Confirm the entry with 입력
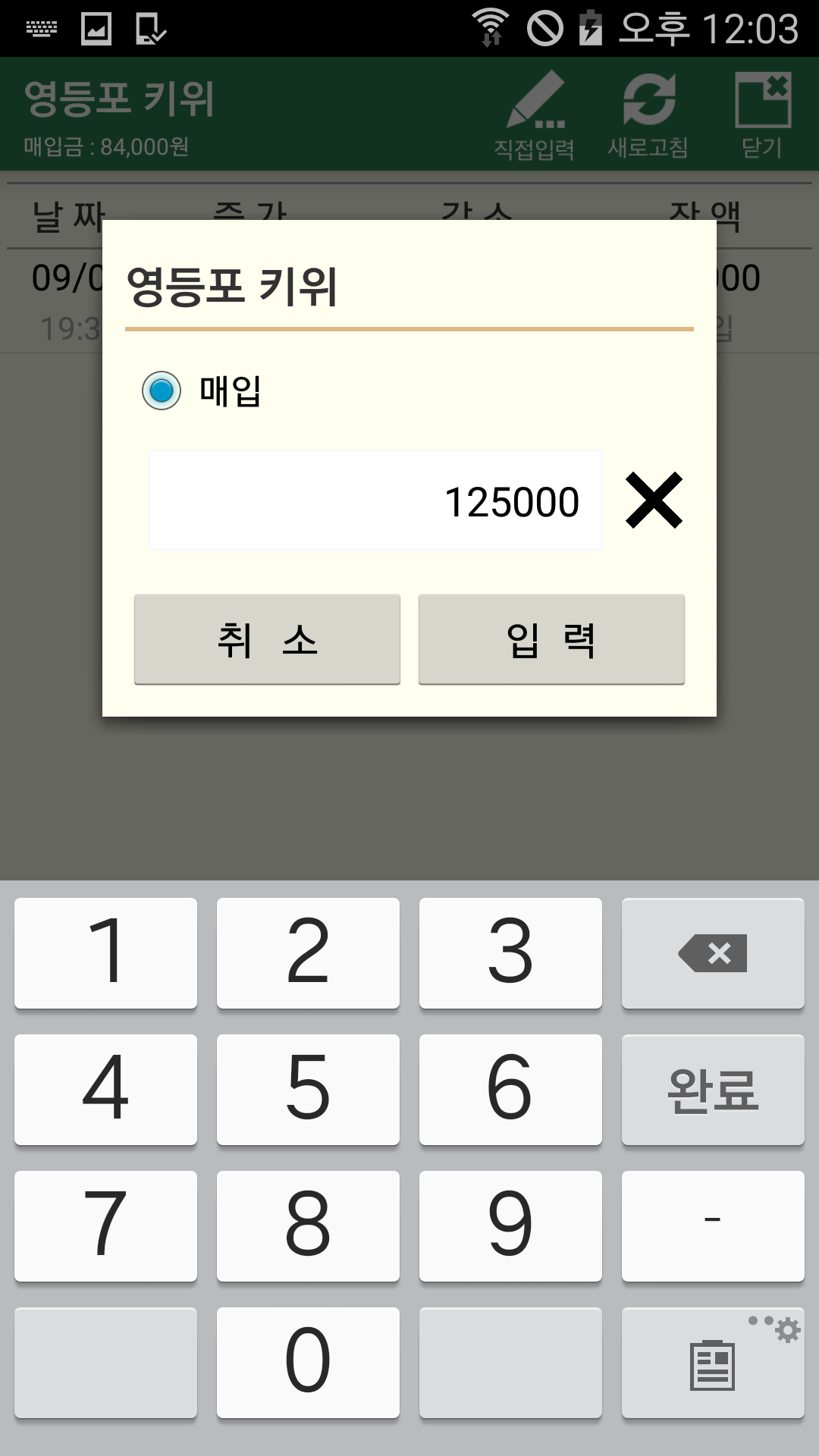 tap(551, 639)
